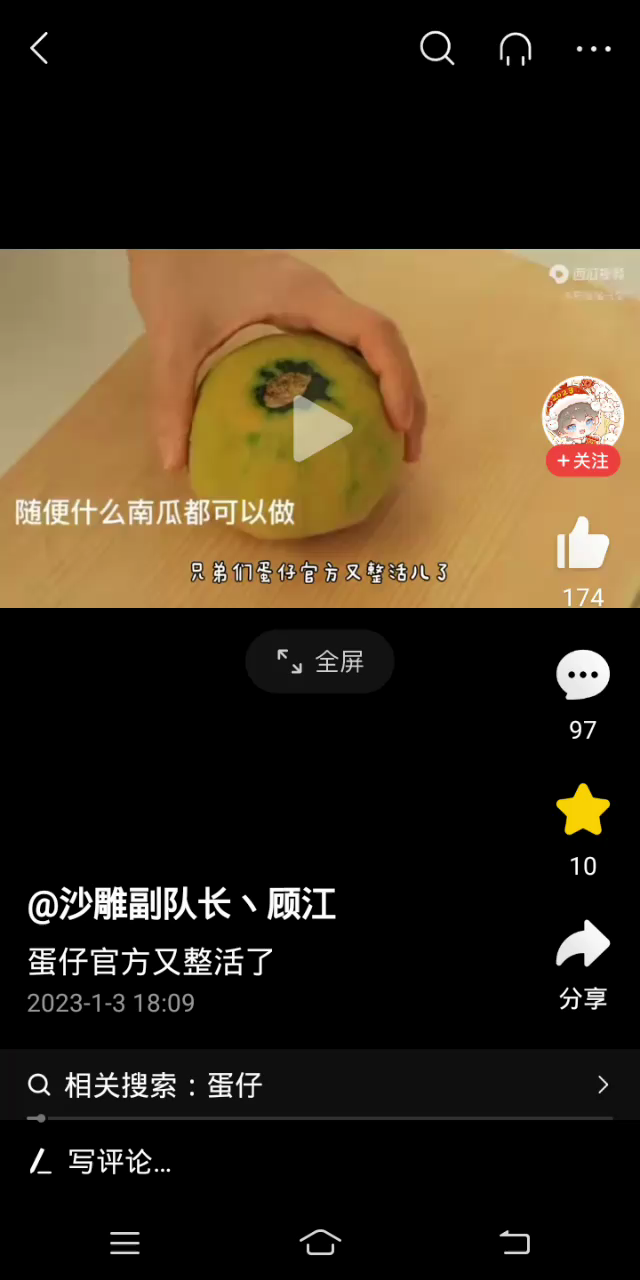Open the search magnifier icon
The image size is (640, 1280).
(436, 48)
